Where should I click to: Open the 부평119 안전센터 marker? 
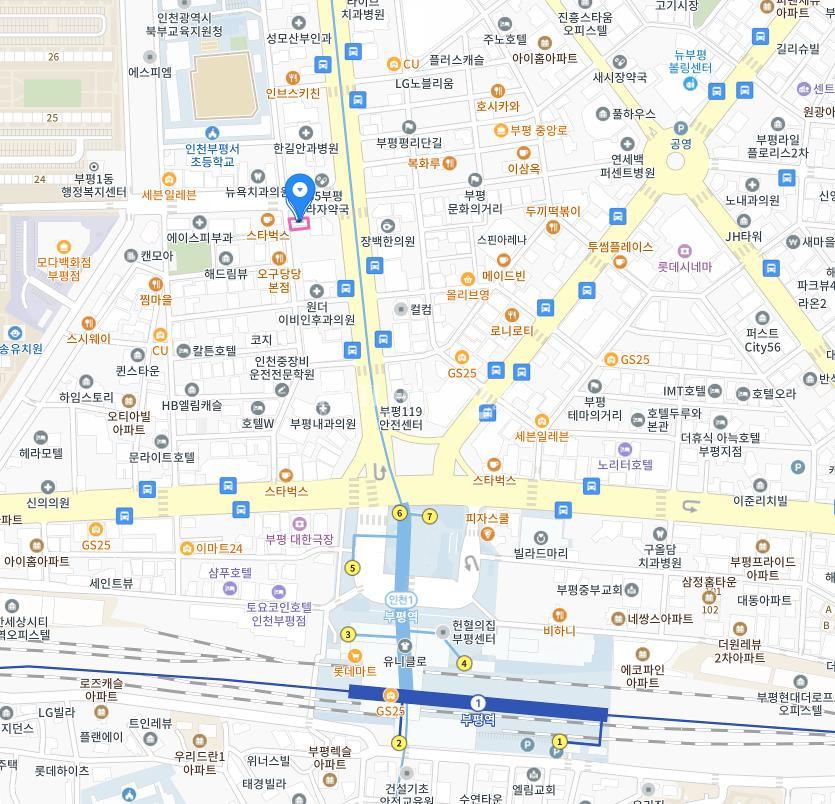coord(401,397)
